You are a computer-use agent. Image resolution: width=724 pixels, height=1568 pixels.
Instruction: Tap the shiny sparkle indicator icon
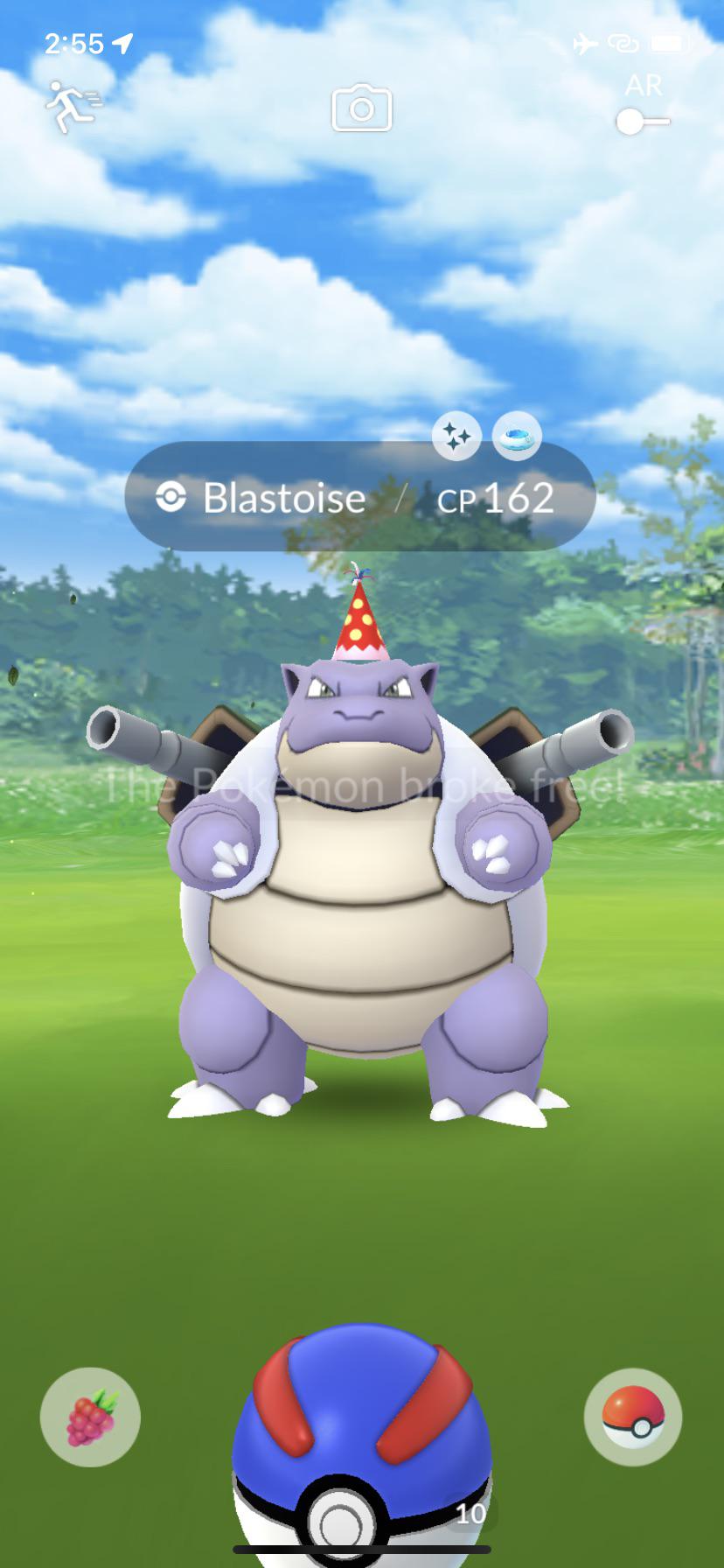(456, 436)
